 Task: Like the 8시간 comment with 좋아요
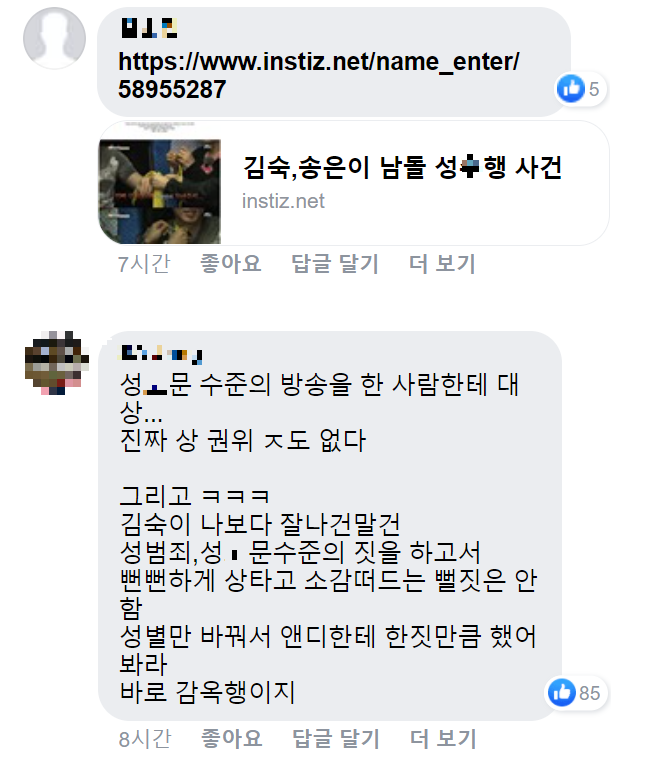click(x=231, y=739)
